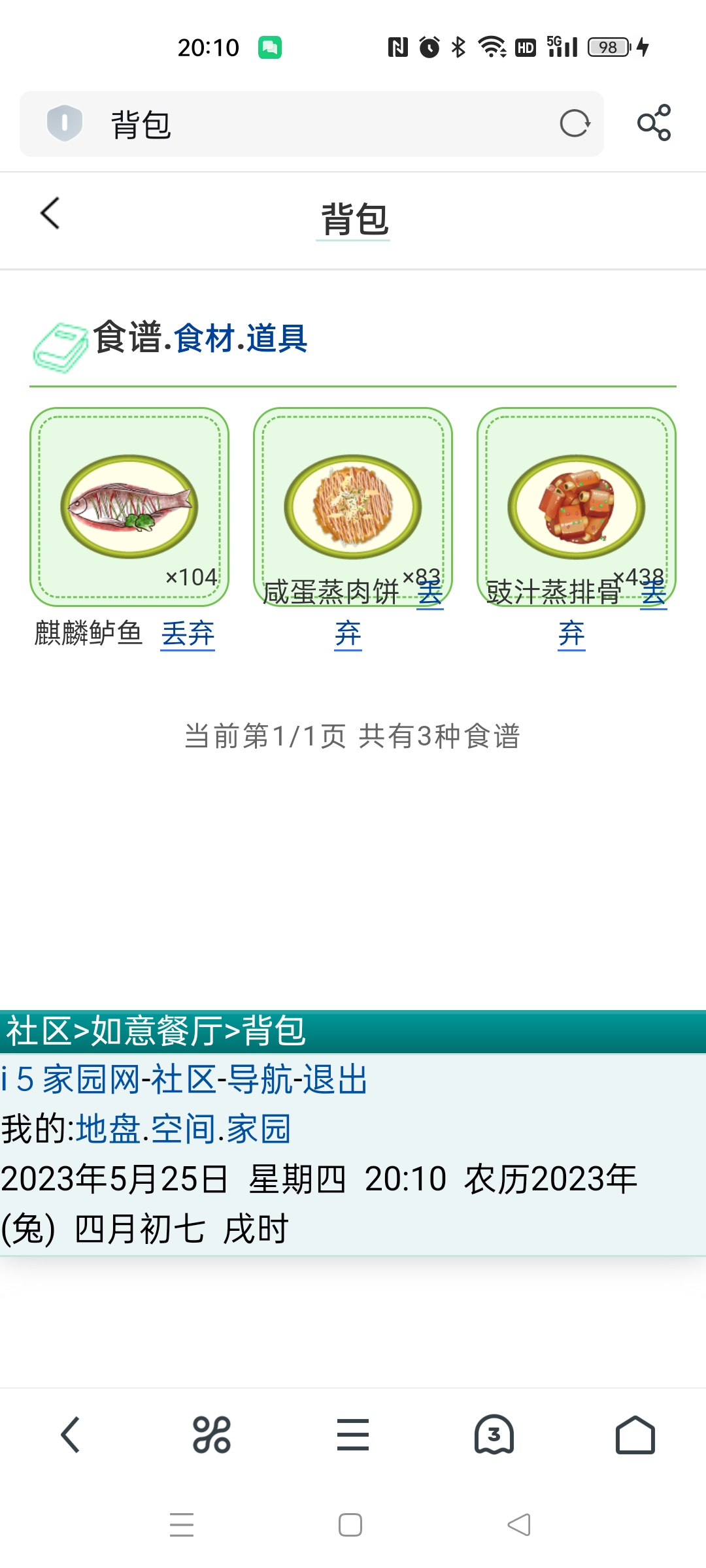Go to the browser home page
This screenshot has height=1568, width=706.
(x=635, y=1435)
